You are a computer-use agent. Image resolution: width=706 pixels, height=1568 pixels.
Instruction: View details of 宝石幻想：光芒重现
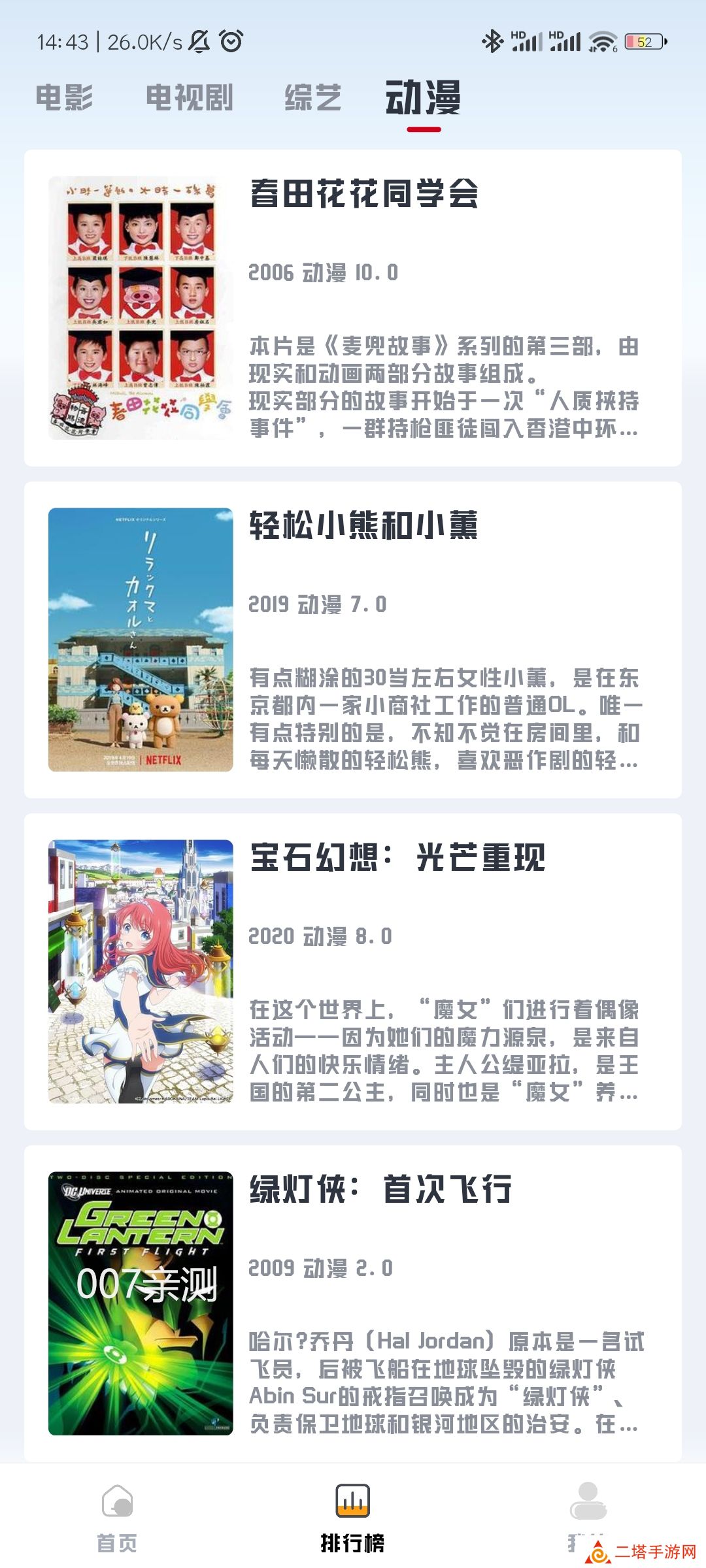(353, 972)
